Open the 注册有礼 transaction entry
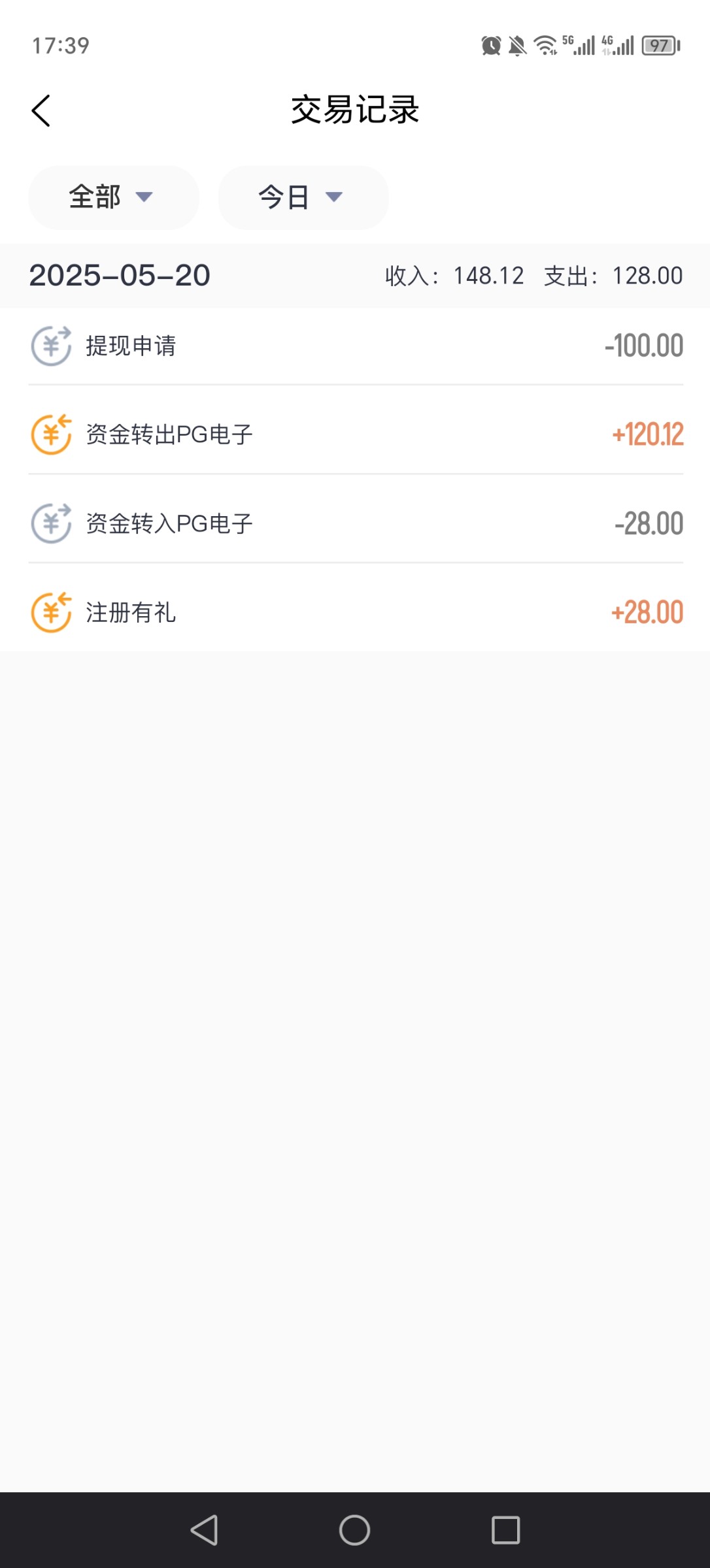 355,613
